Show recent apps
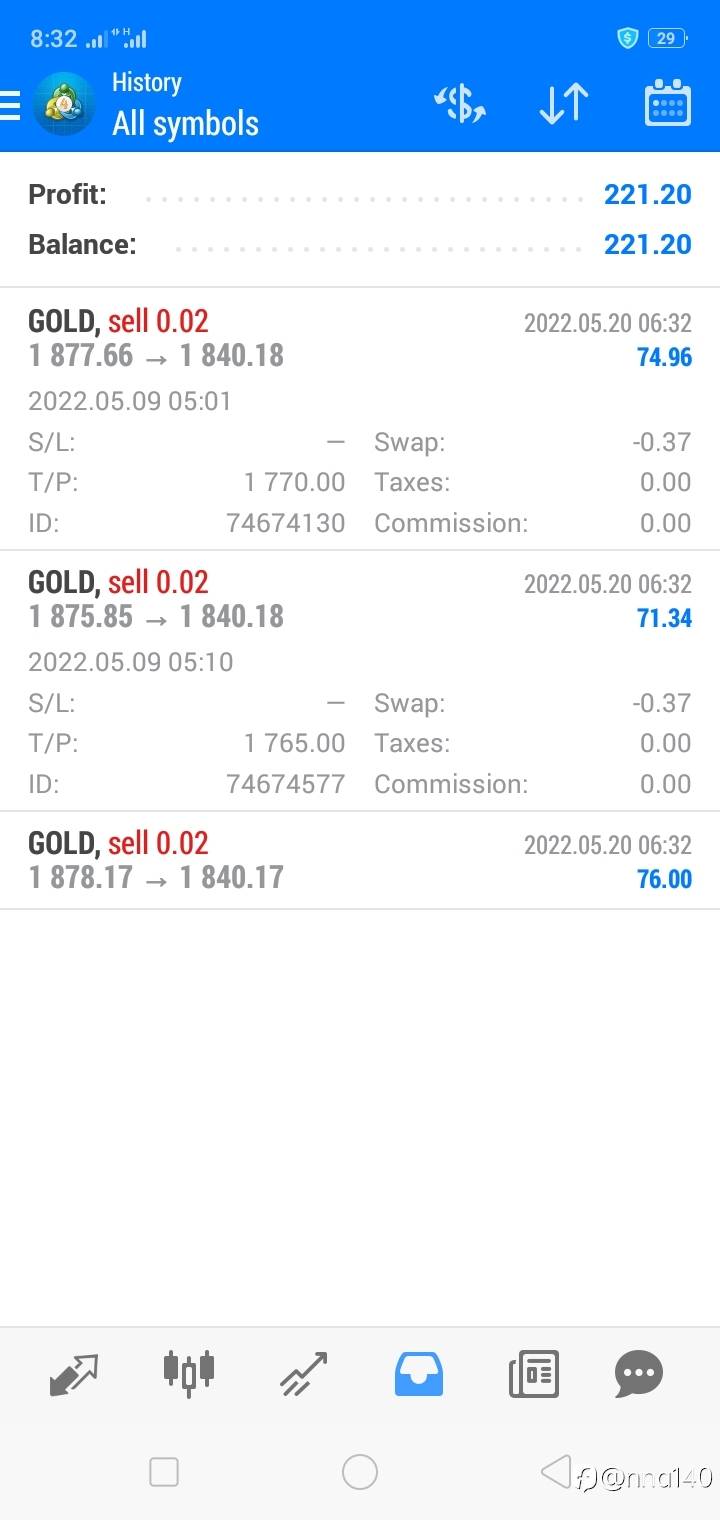 point(163,1472)
